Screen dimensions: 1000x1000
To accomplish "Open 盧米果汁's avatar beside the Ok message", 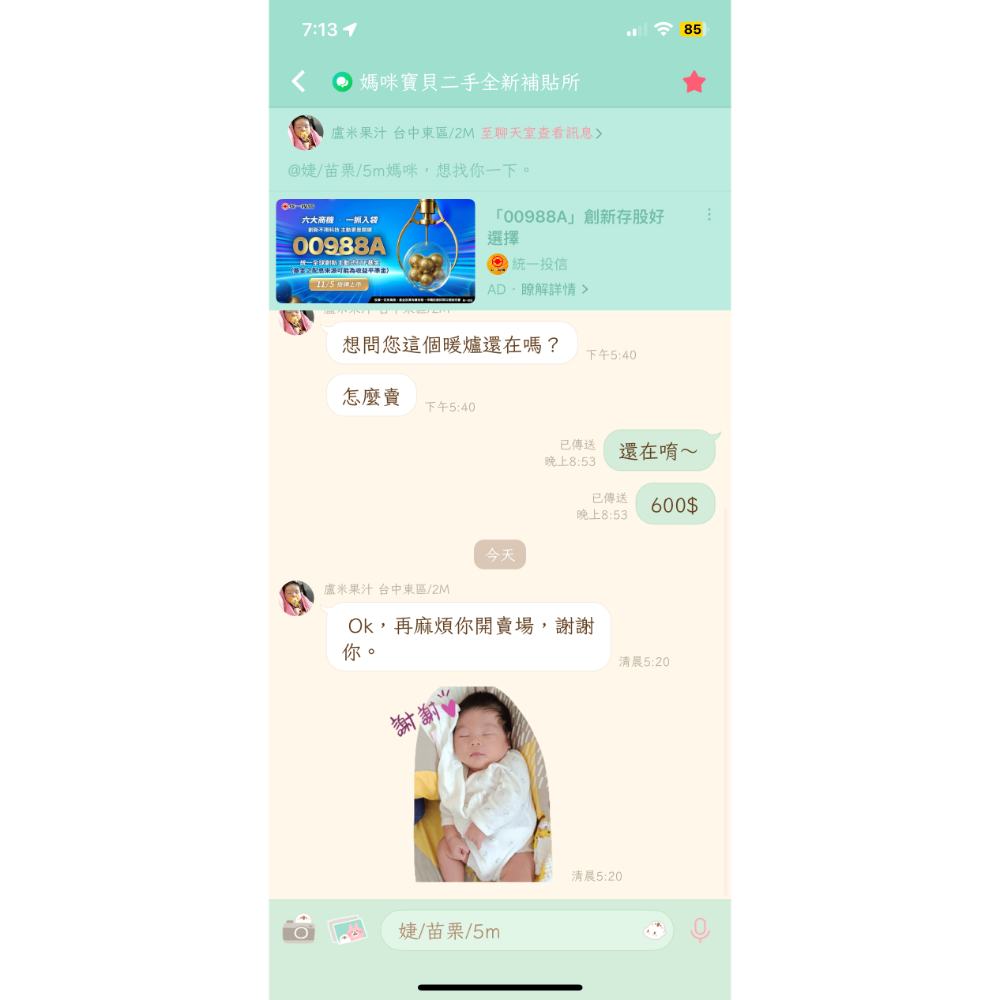I will [x=296, y=598].
